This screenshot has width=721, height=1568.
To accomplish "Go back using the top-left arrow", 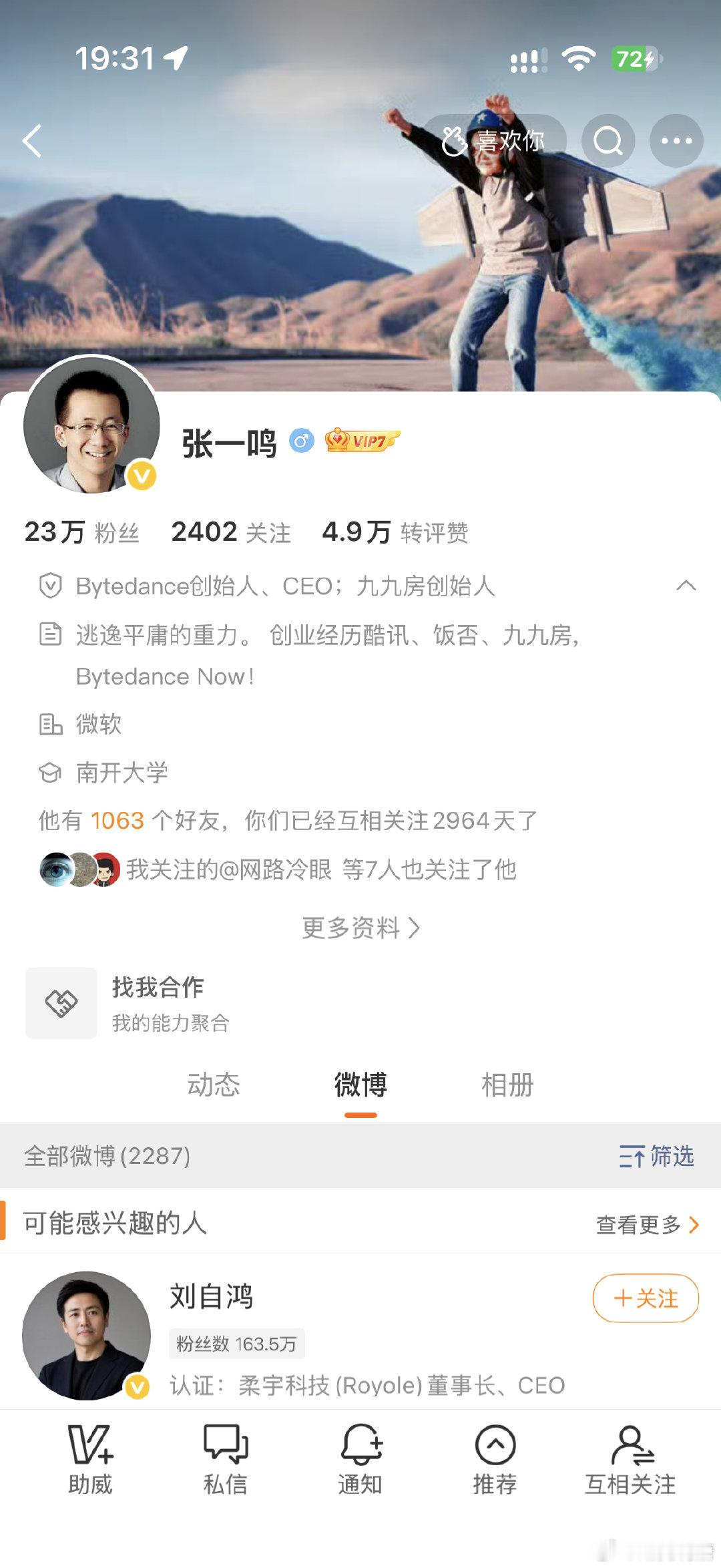I will (x=32, y=141).
